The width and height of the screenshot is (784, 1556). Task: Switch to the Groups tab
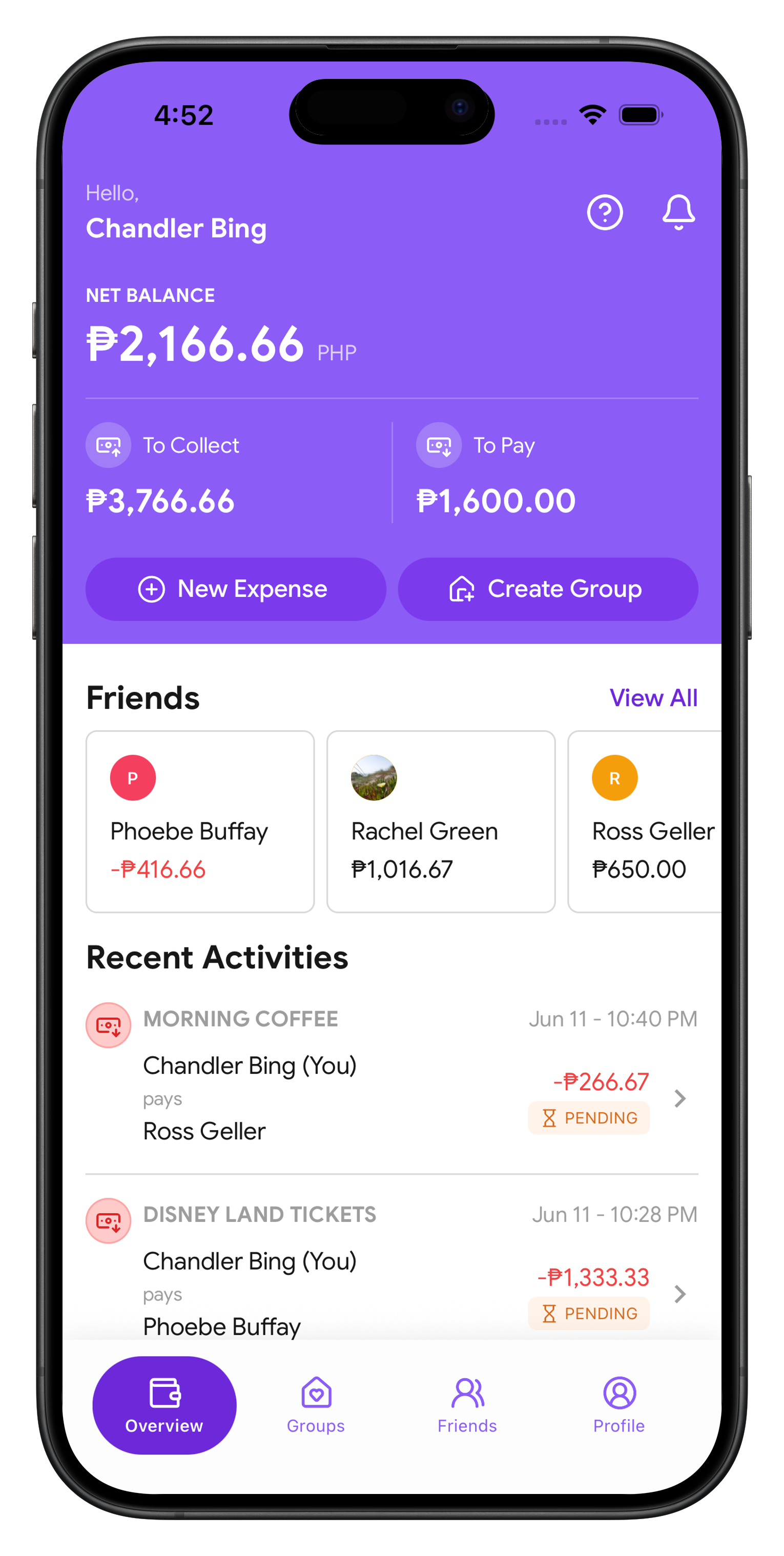[x=316, y=1405]
